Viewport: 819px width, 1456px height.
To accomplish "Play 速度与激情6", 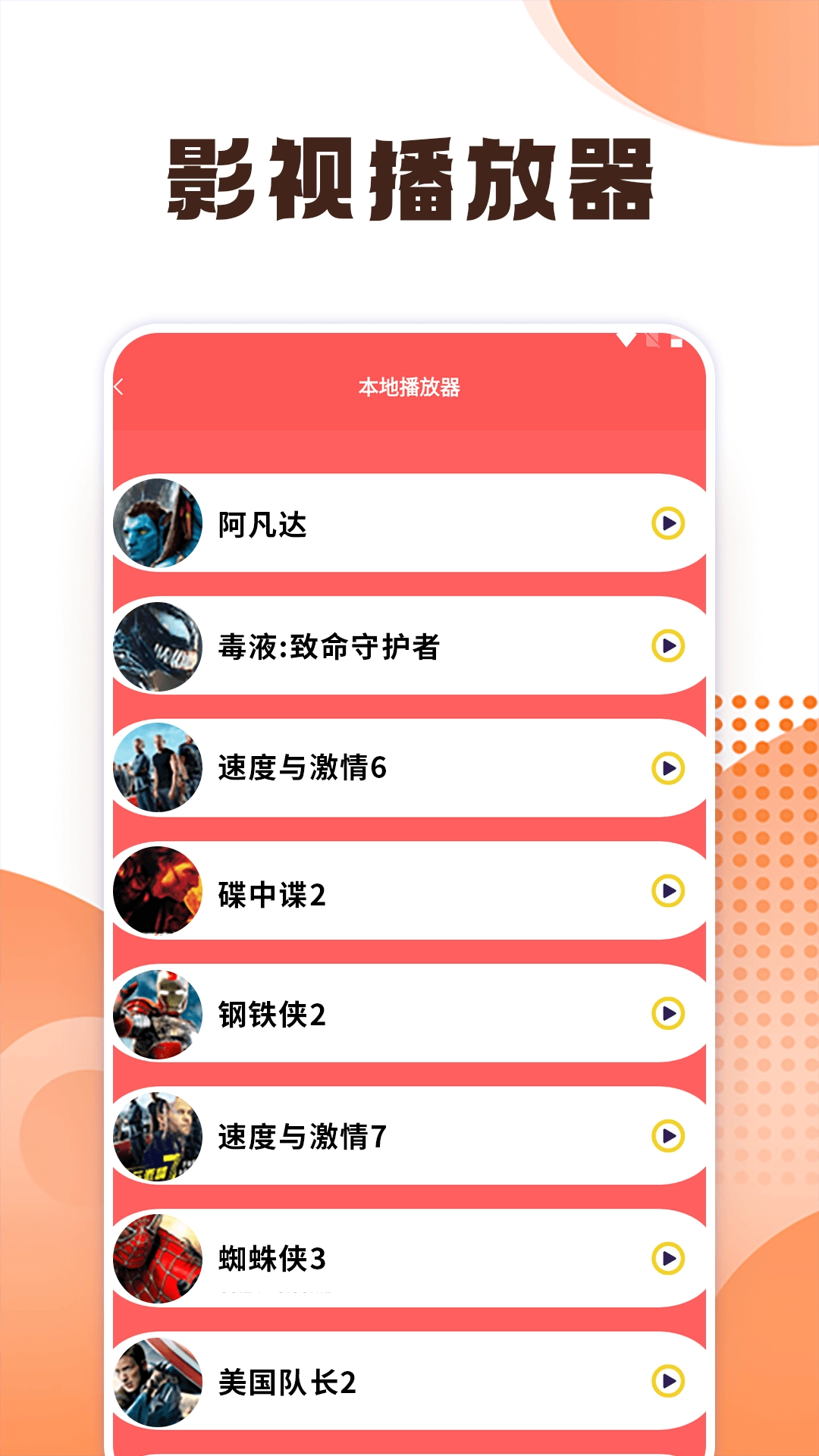I will (x=667, y=768).
